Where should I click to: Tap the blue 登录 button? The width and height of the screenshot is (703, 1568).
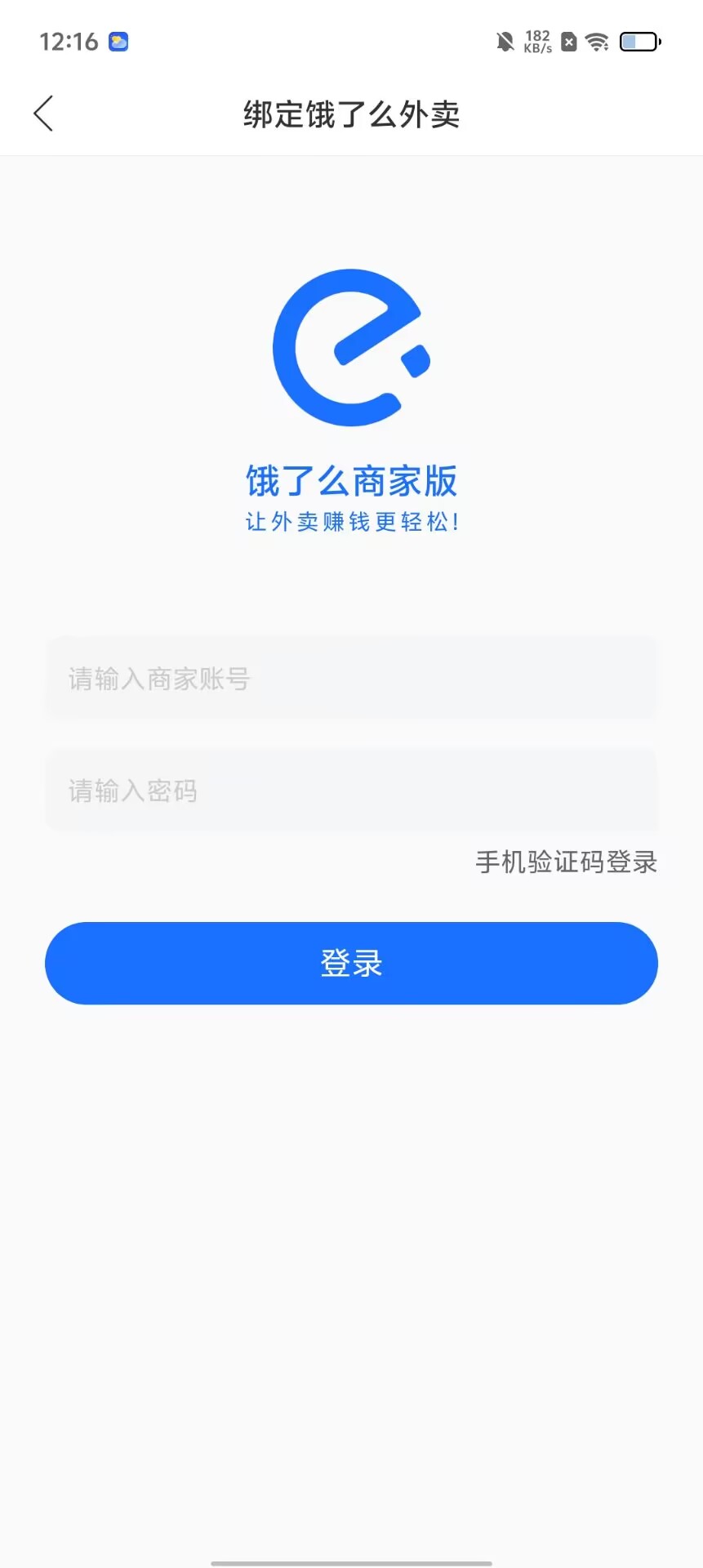(x=351, y=964)
